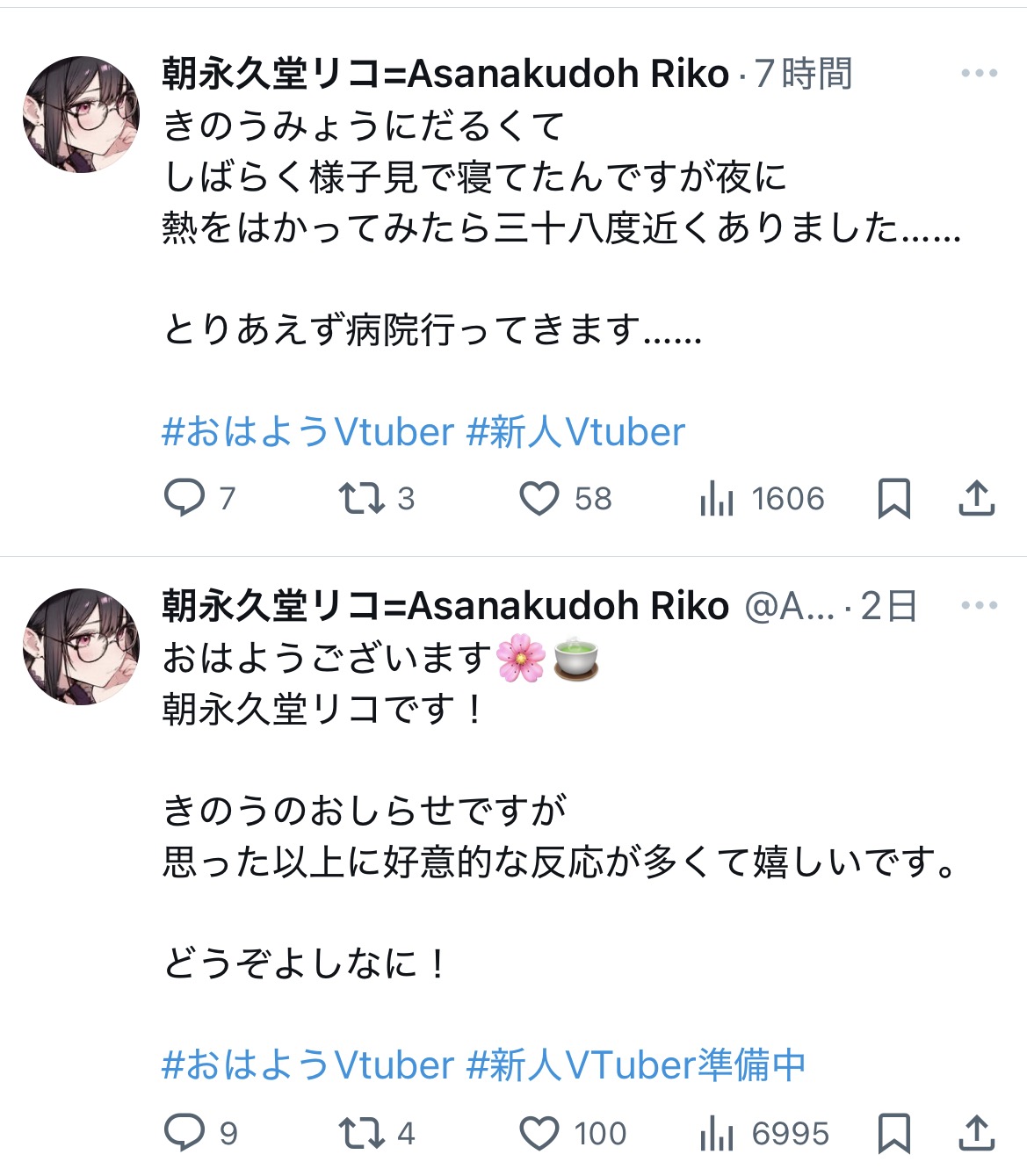Viewport: 1027px width, 1176px height.
Task: Like the post with 100 likes
Action: click(x=539, y=1133)
